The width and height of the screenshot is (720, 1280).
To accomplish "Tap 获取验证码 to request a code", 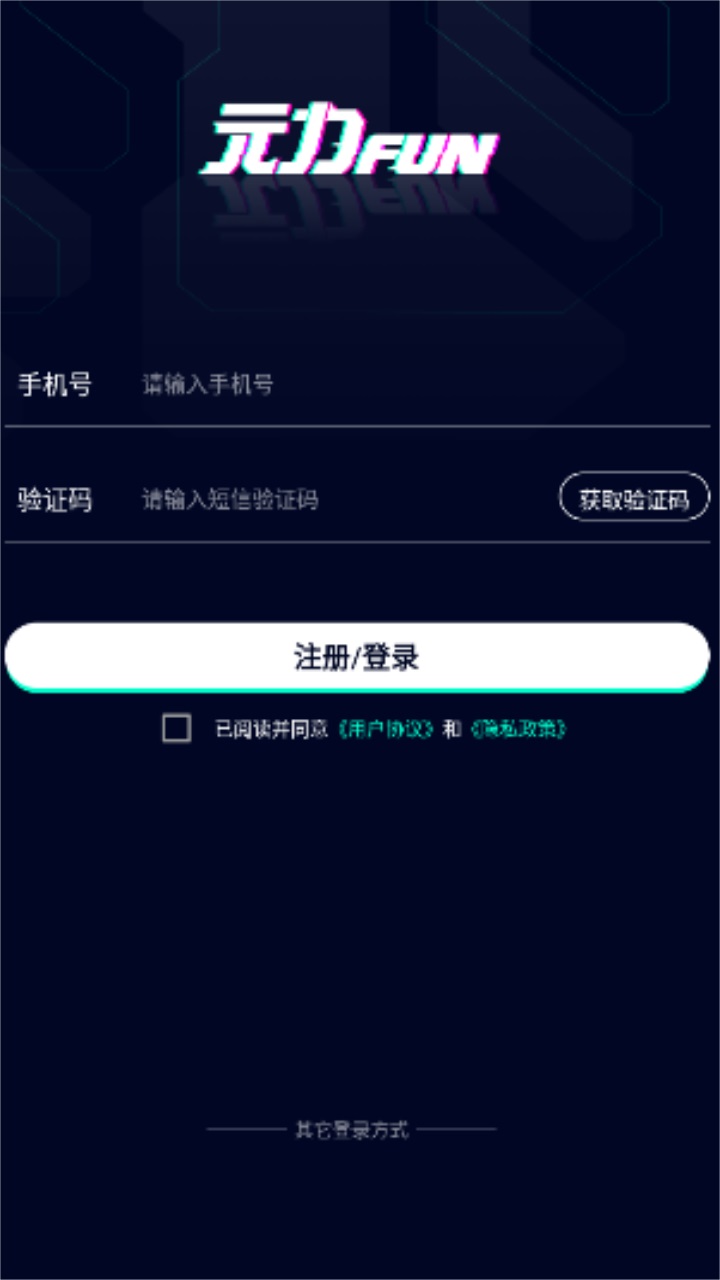I will (x=634, y=498).
